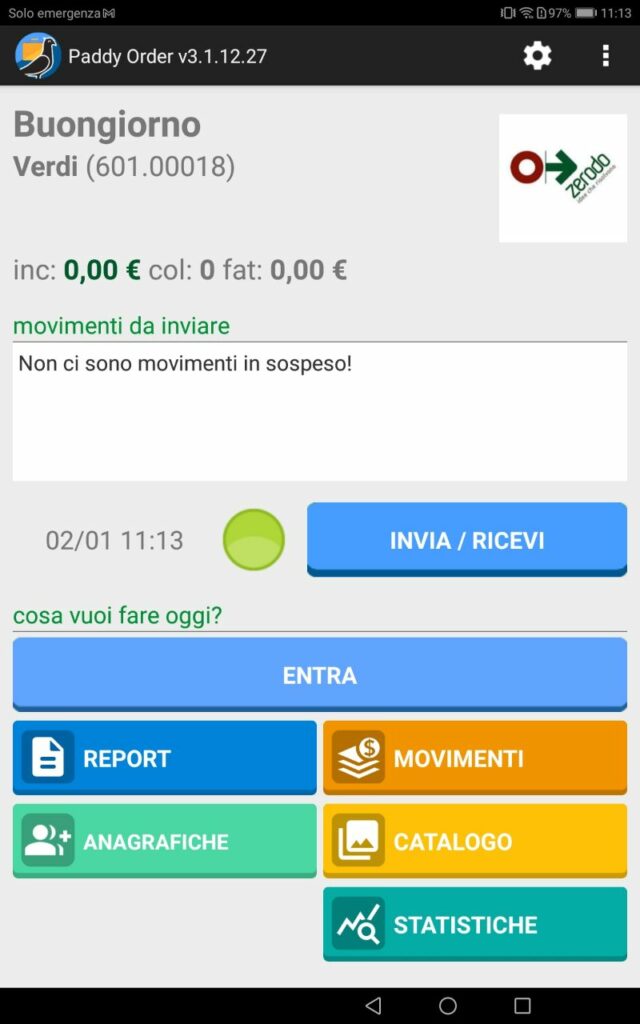Screen dimensions: 640x1024
Task: Open the MOVIMENTI section
Action: pyautogui.click(x=475, y=758)
